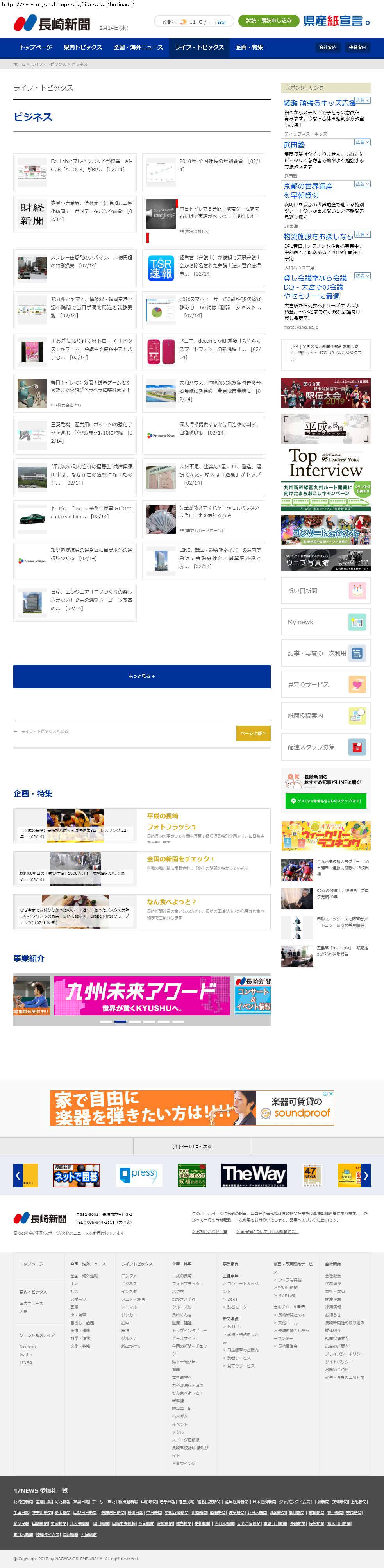This screenshot has width=384, height=1568.
Task: Open お問い合わせ一覧 footer link
Action: pyautogui.click(x=209, y=1231)
